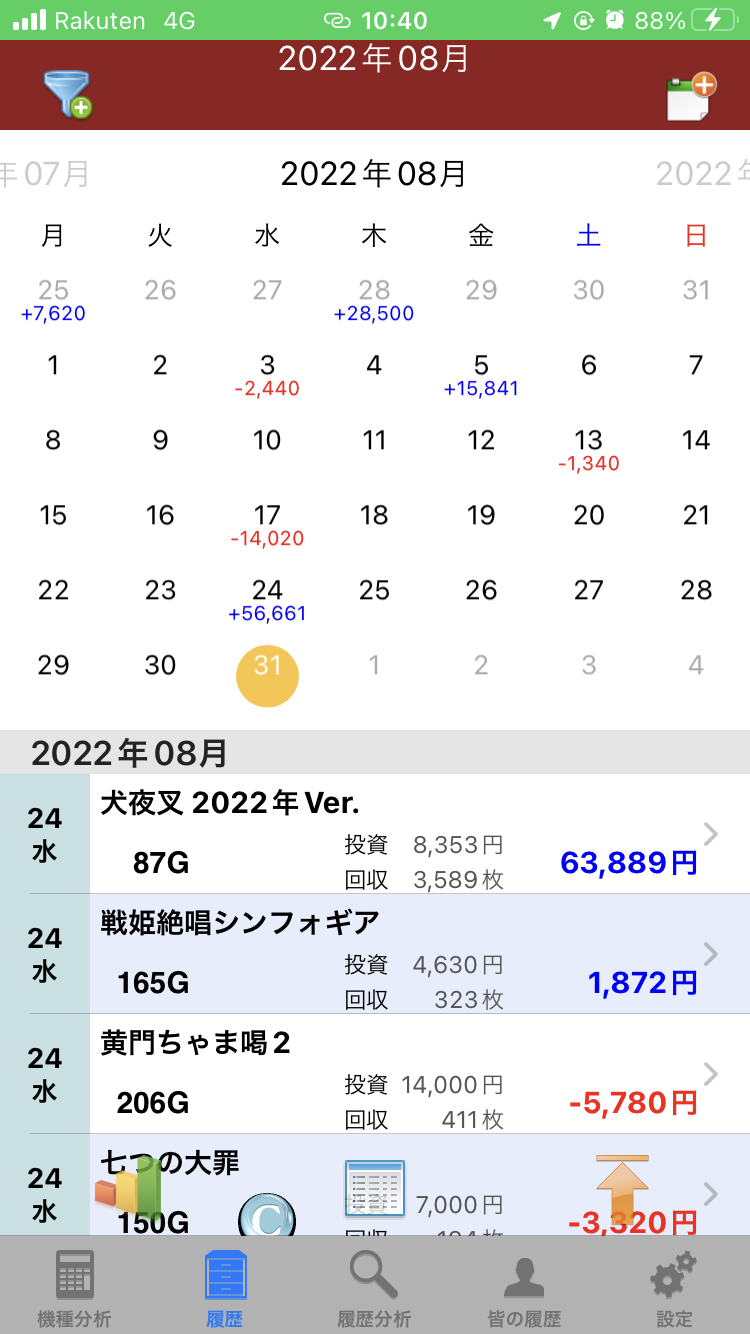Switch to the 履歴 tab
This screenshot has height=1334, width=750.
click(225, 1288)
